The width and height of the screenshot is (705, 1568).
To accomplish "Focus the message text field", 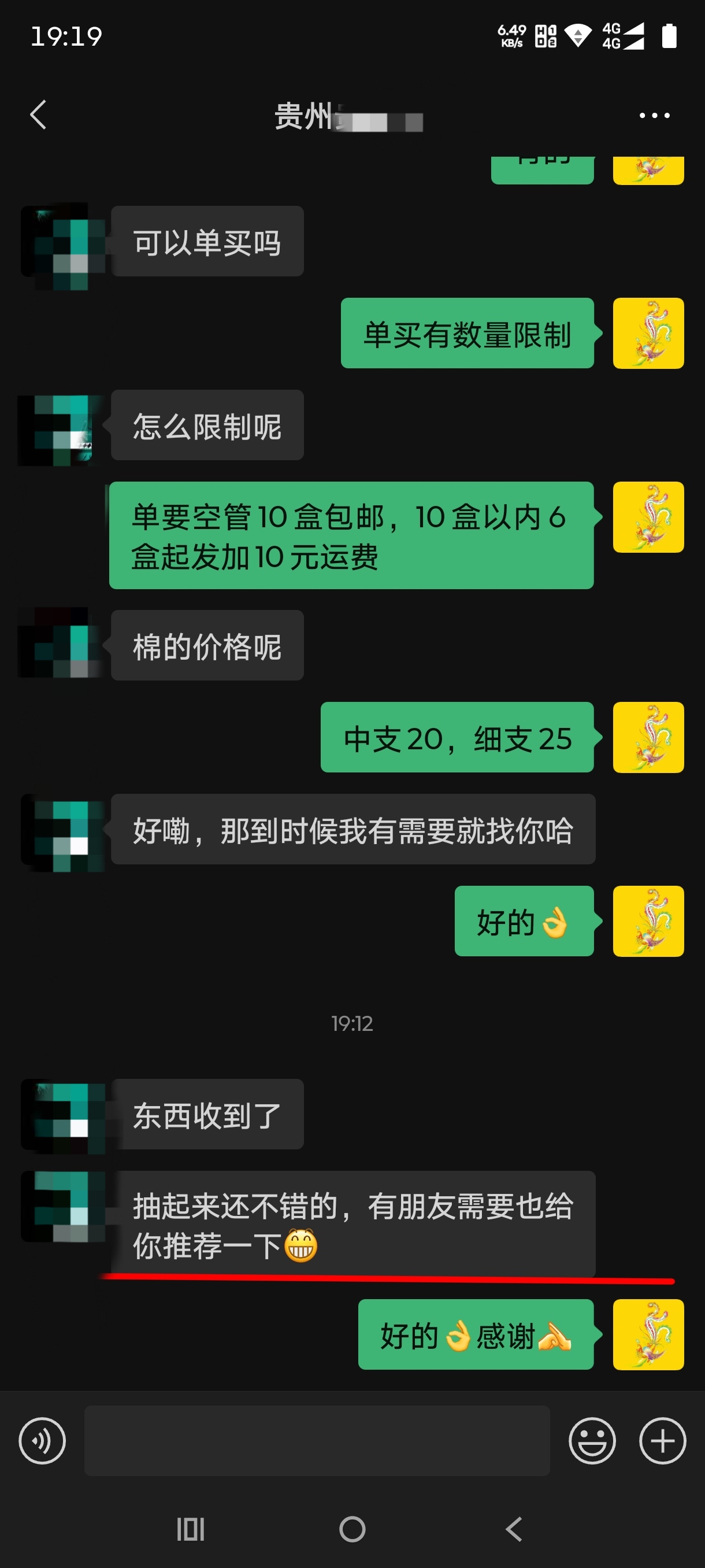I will click(x=316, y=1440).
